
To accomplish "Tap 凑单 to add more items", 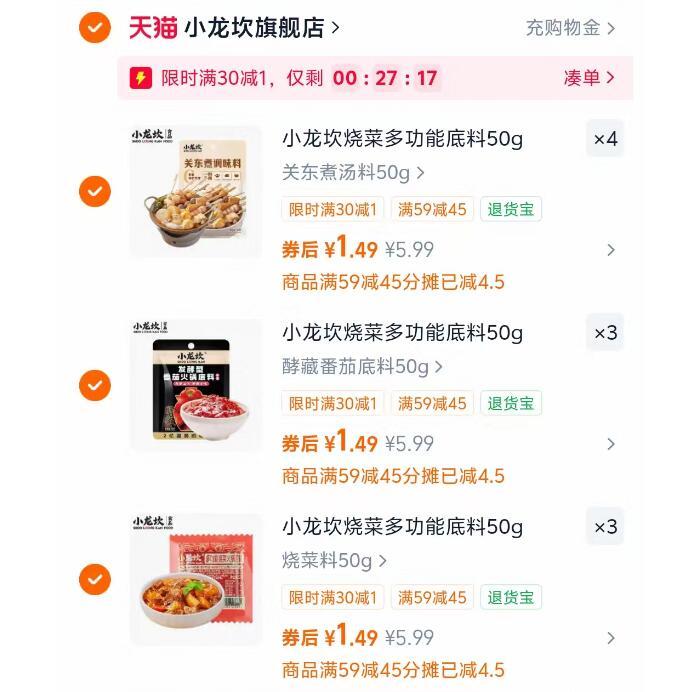I will [589, 78].
